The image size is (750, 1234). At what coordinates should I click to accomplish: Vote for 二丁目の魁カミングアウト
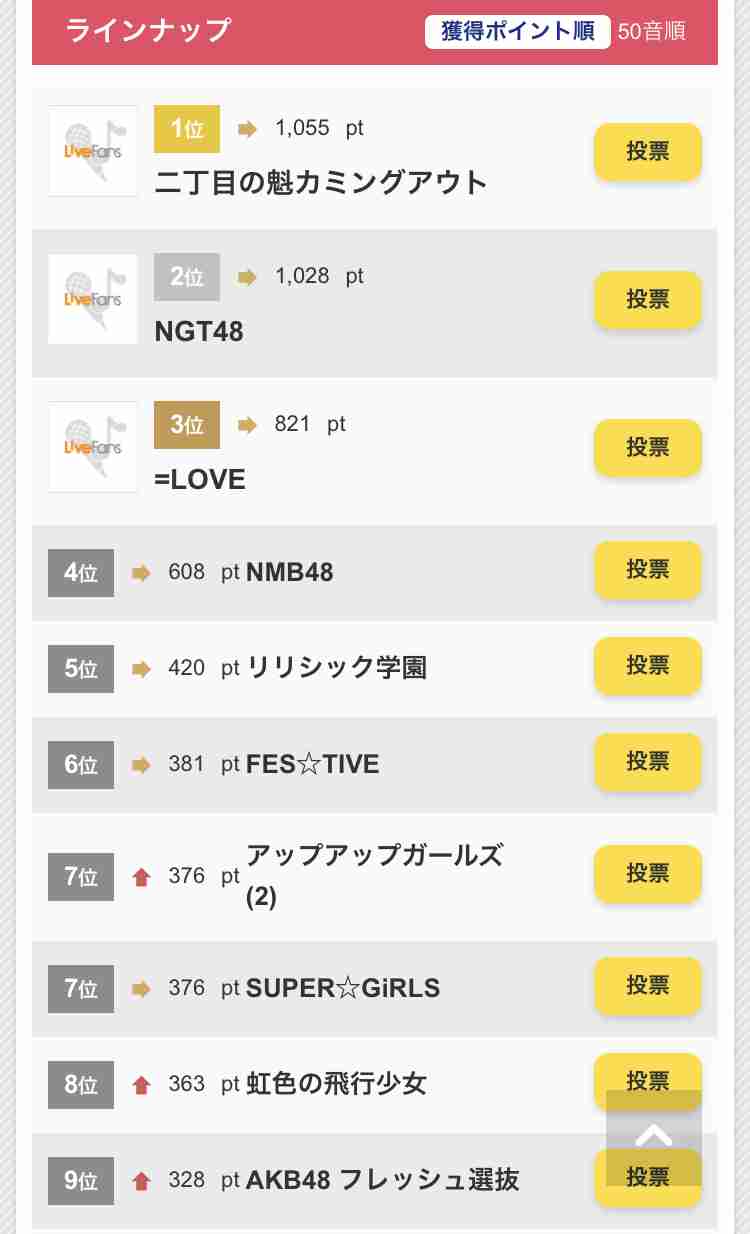click(x=648, y=152)
